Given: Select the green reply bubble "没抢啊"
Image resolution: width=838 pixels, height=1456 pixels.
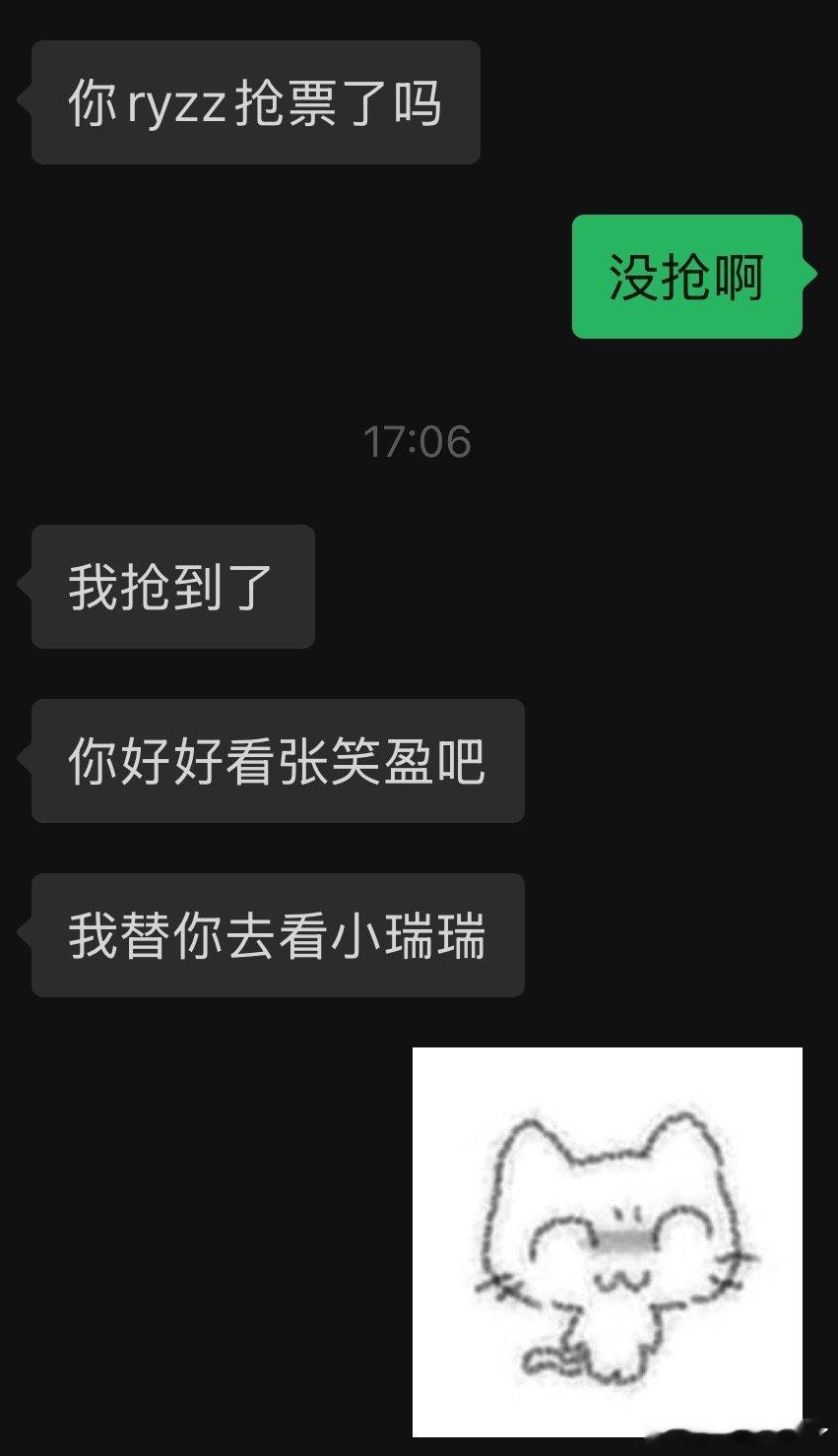Looking at the screenshot, I should [x=686, y=277].
